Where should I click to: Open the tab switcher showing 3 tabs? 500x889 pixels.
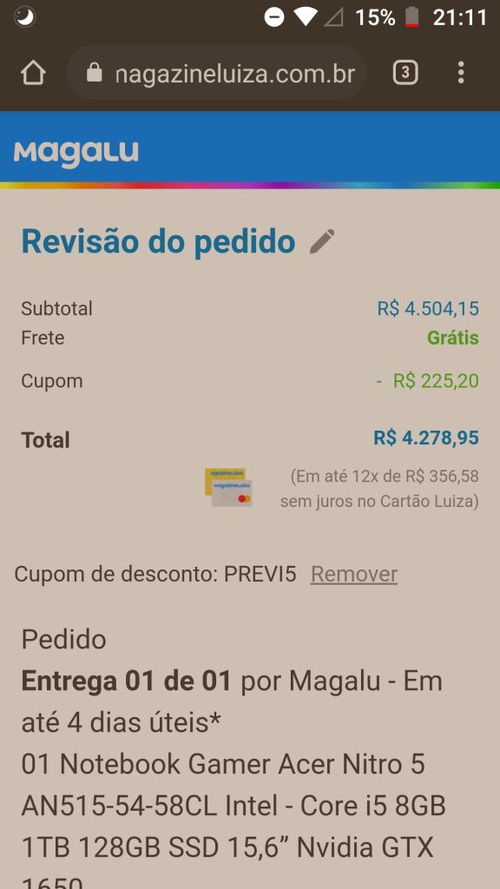click(x=405, y=73)
